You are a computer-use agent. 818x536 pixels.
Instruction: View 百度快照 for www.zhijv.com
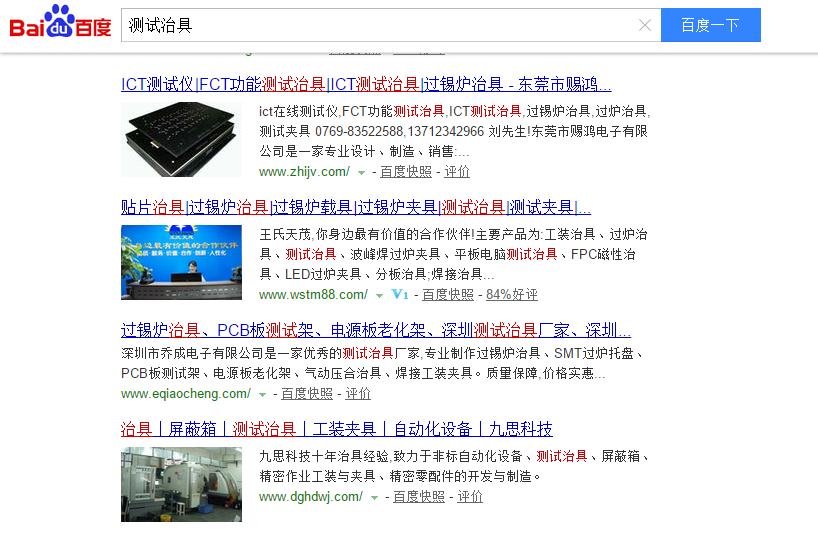(x=406, y=172)
